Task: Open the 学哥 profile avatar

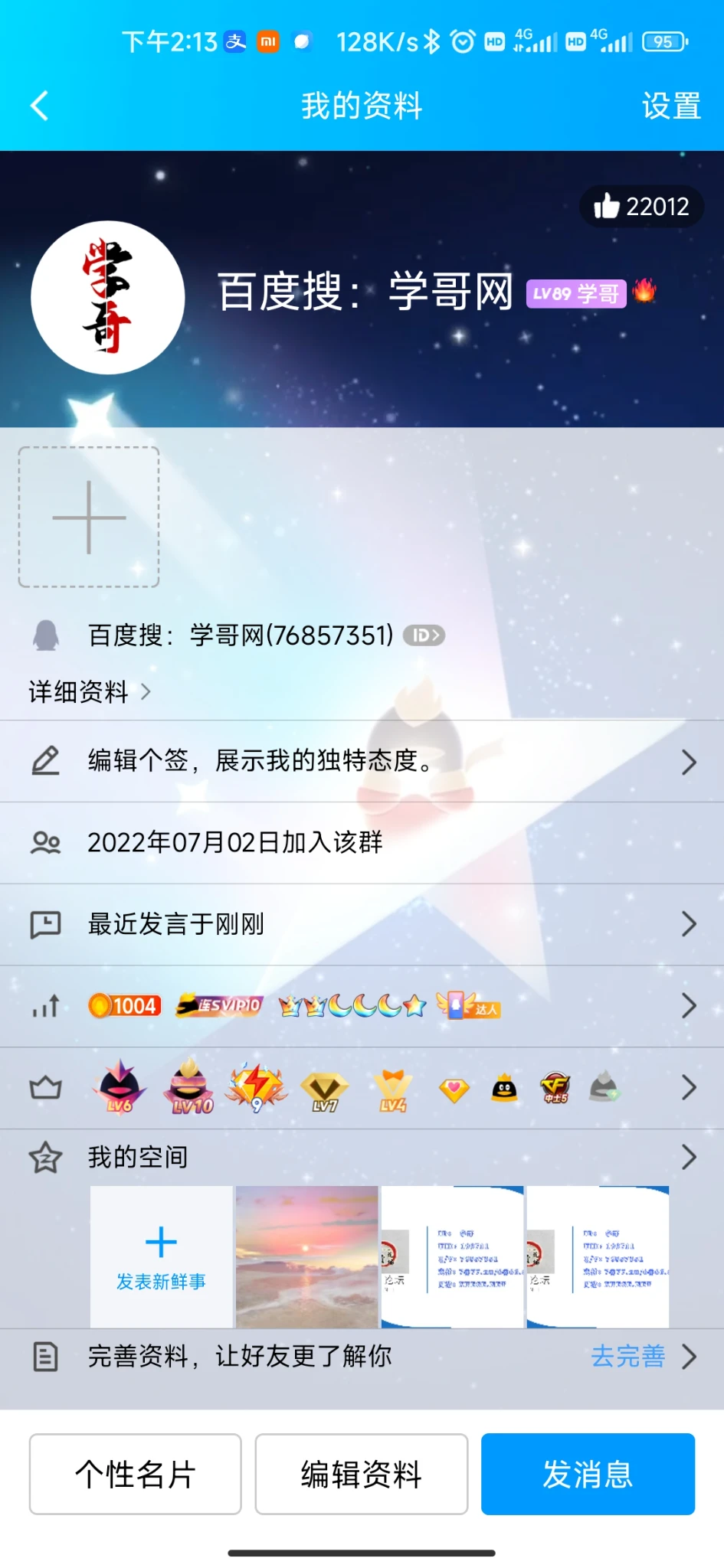Action: tap(108, 297)
